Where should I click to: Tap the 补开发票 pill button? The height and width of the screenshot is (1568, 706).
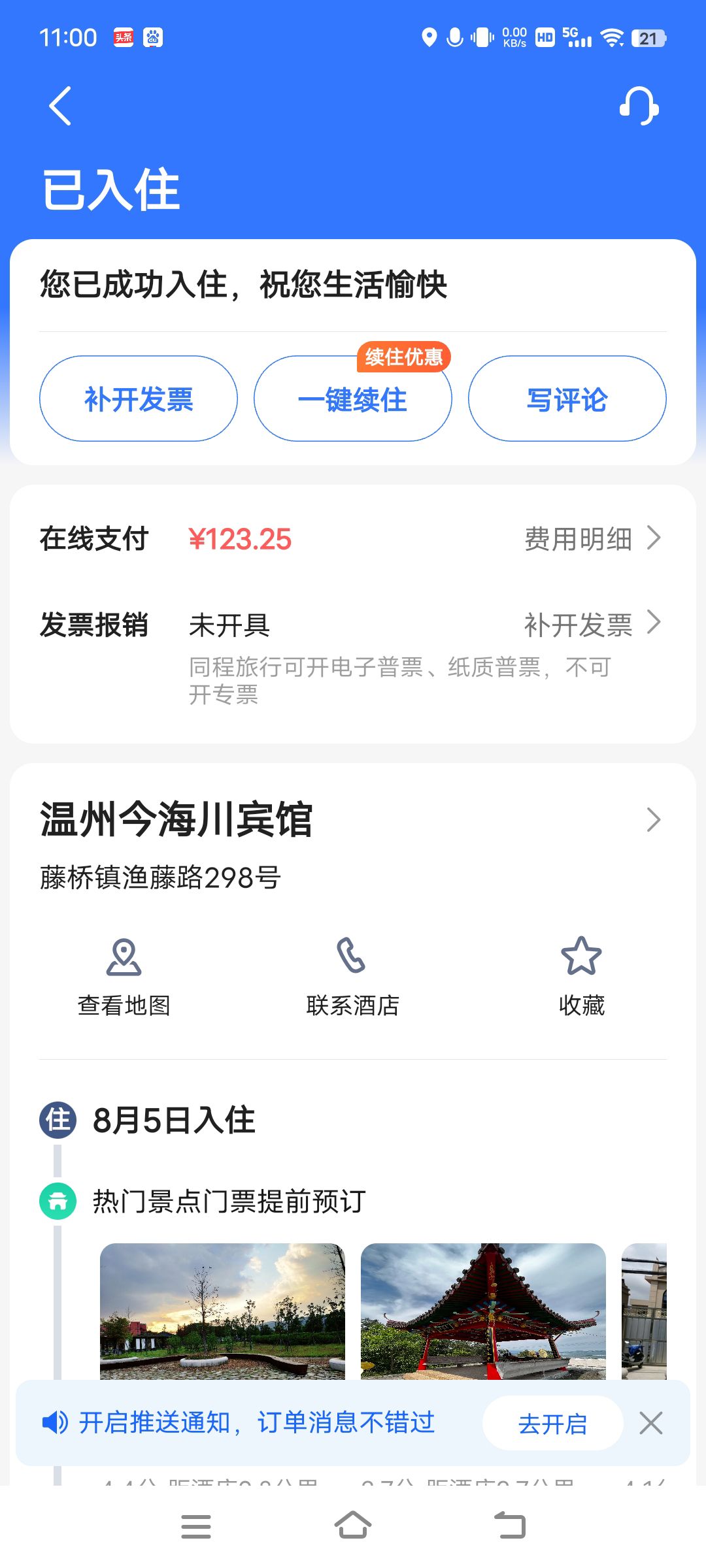pos(139,399)
